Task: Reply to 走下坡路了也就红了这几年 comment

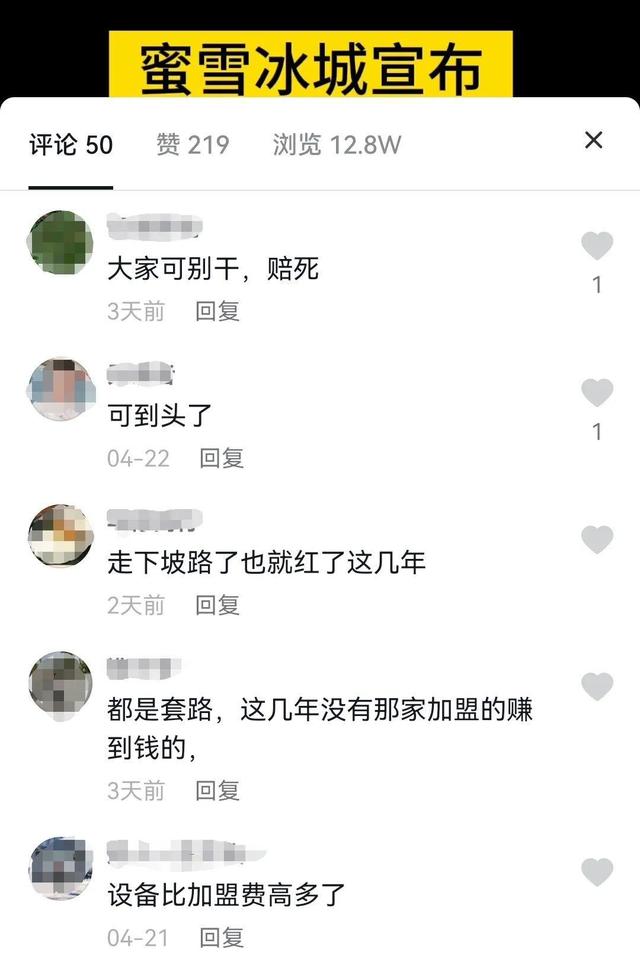Action: [217, 605]
